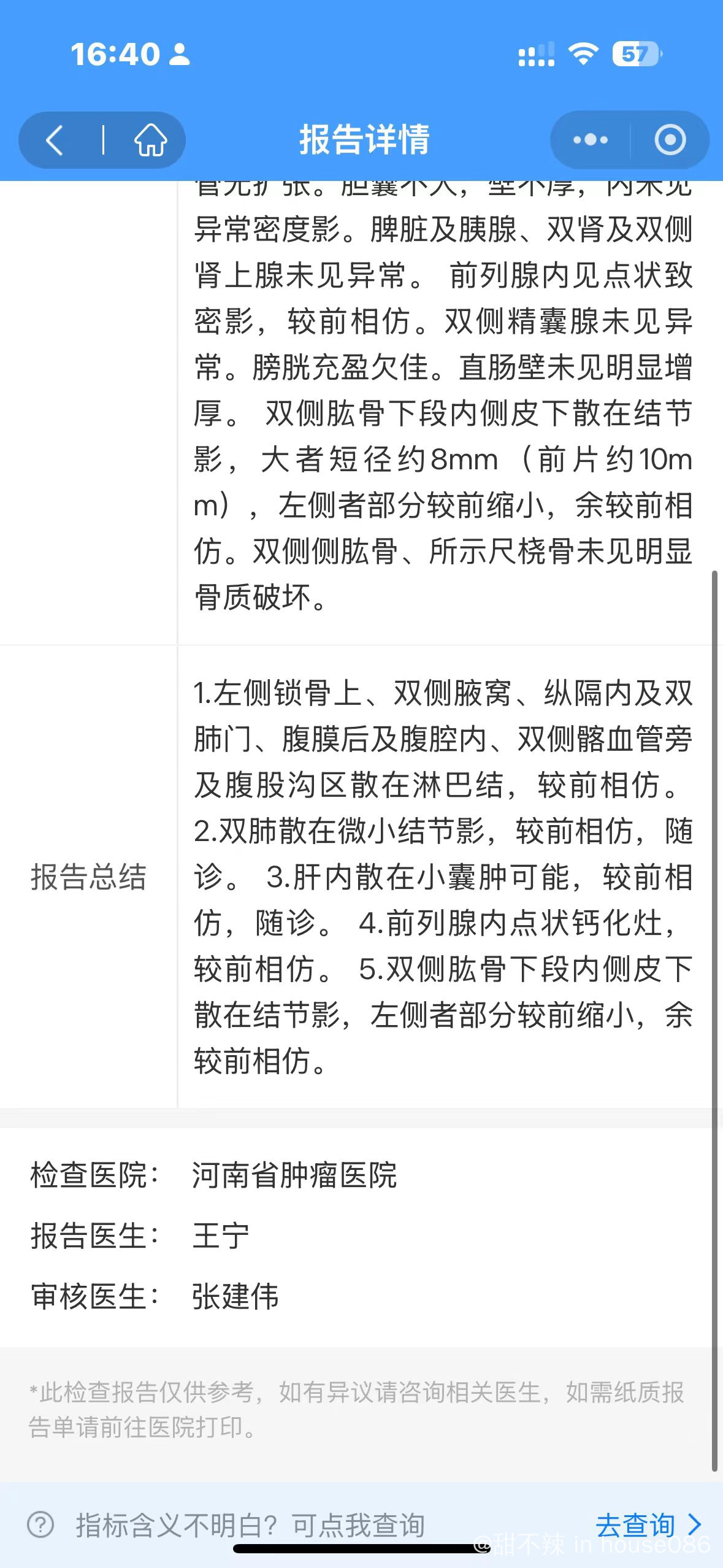This screenshot has height=1568, width=723.
Task: Tap the question mark help icon
Action: 41,1525
